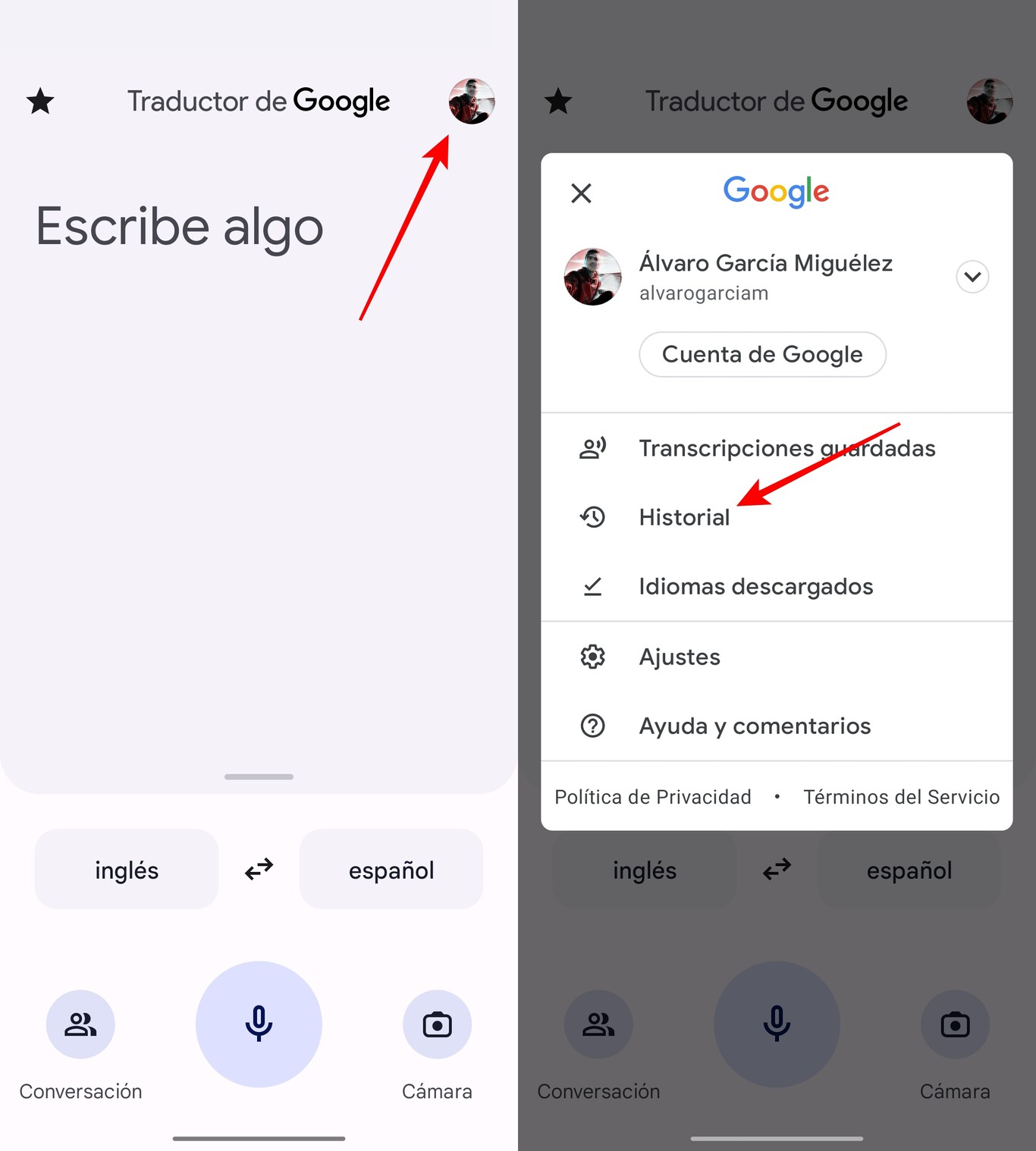This screenshot has height=1151, width=1036.
Task: Tap the Historial clock icon
Action: pos(592,517)
